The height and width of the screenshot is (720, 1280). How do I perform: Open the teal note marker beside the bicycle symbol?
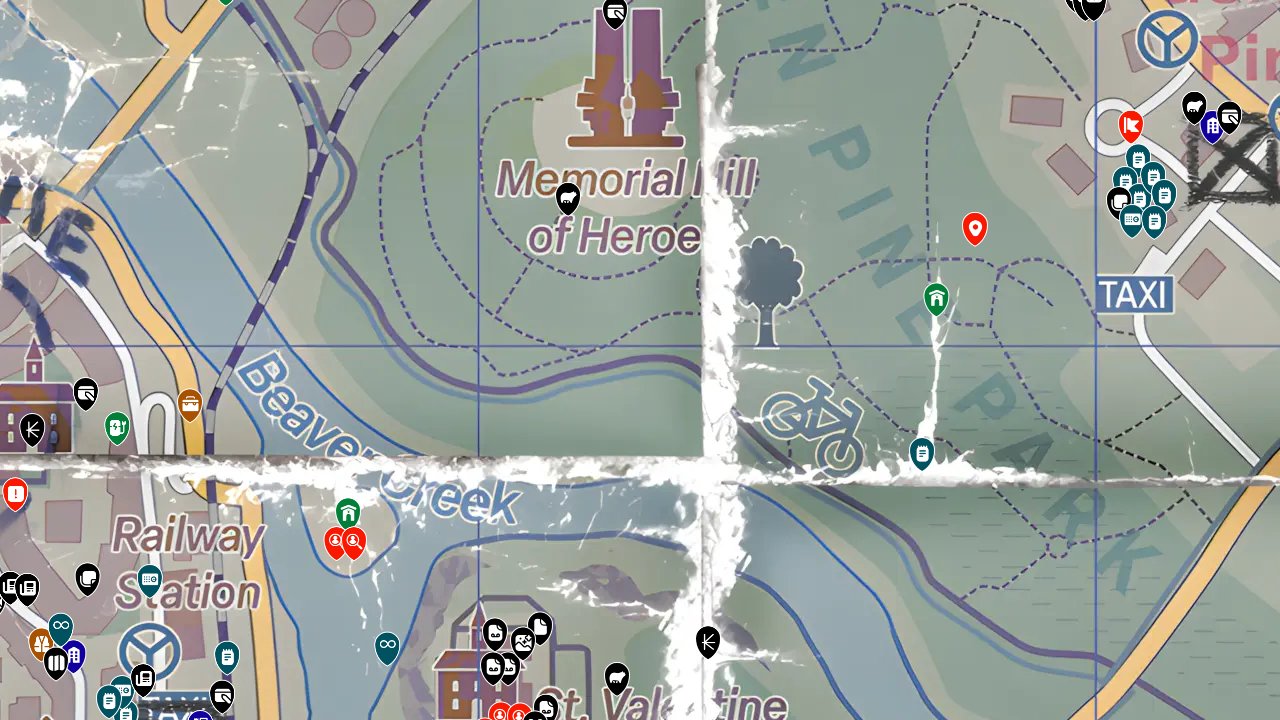921,454
